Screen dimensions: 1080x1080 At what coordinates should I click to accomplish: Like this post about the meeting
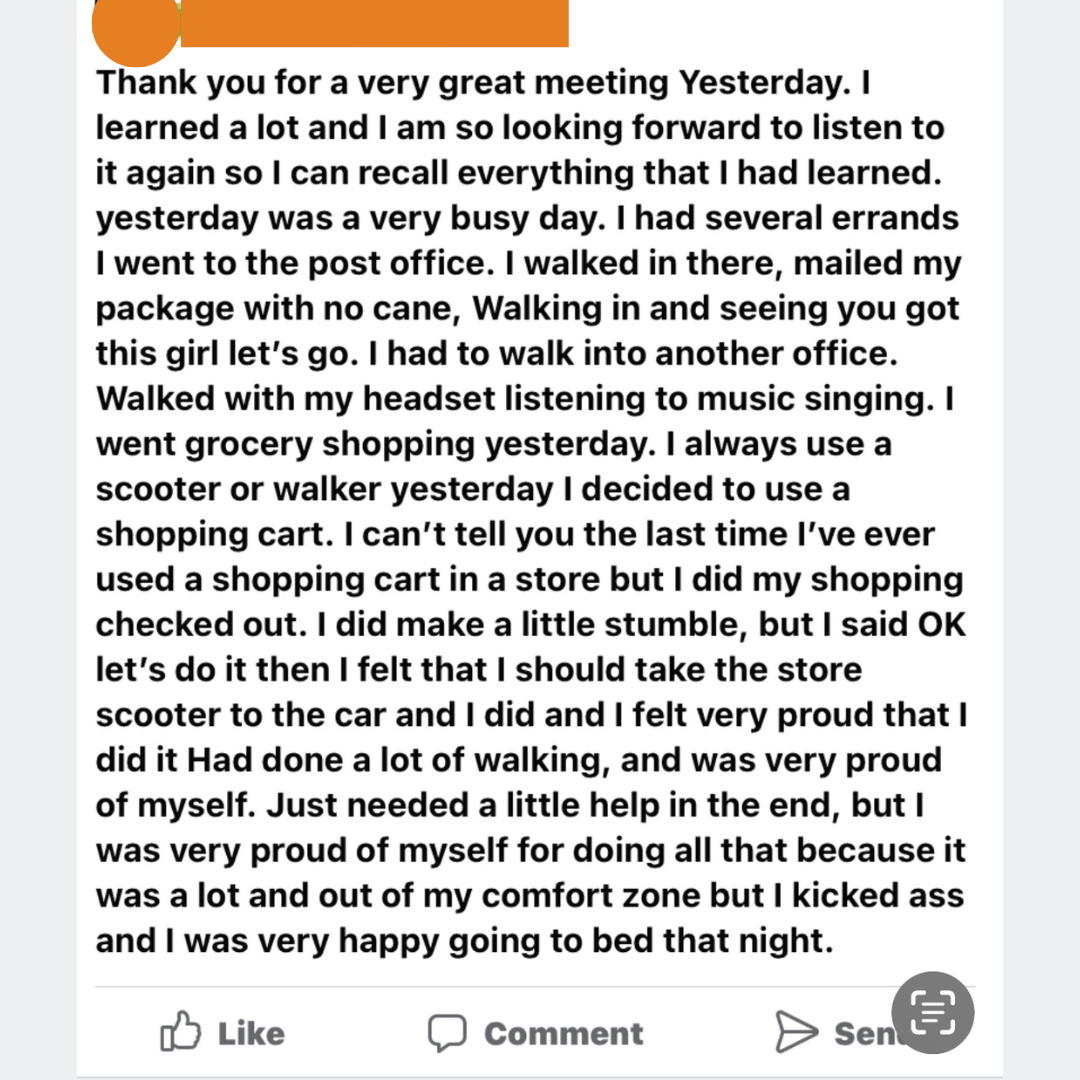222,1032
